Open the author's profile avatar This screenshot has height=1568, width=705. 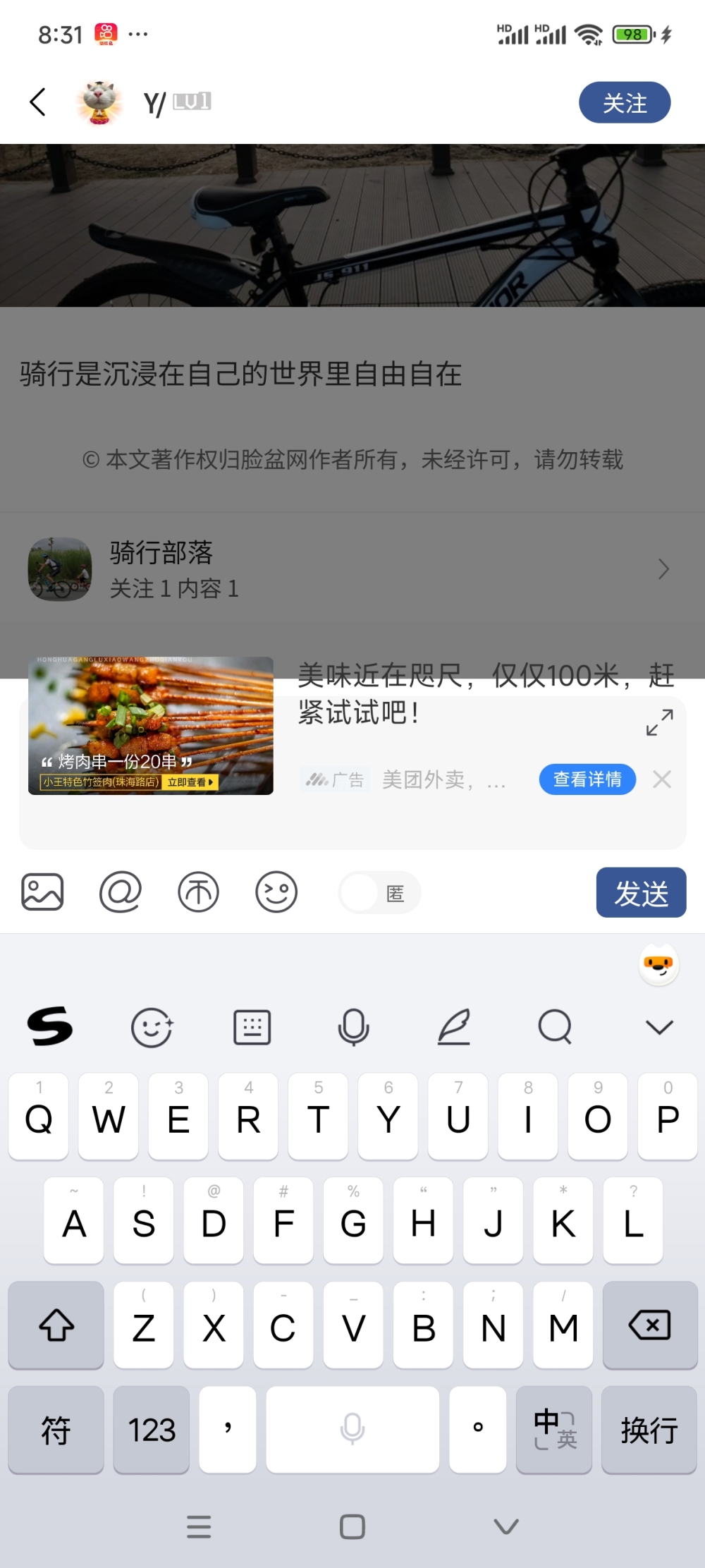99,103
